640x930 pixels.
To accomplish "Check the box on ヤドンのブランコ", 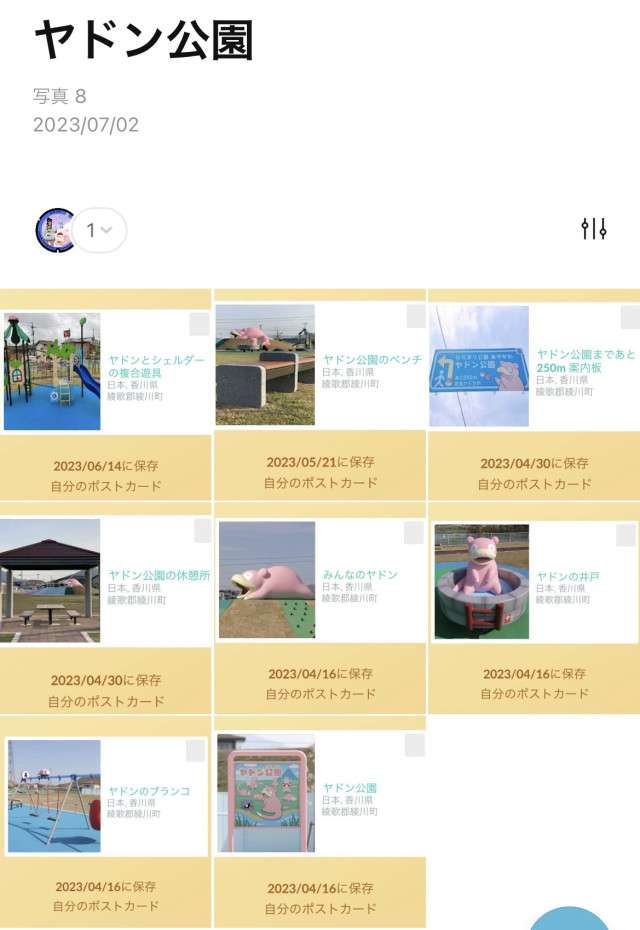I will point(196,751).
